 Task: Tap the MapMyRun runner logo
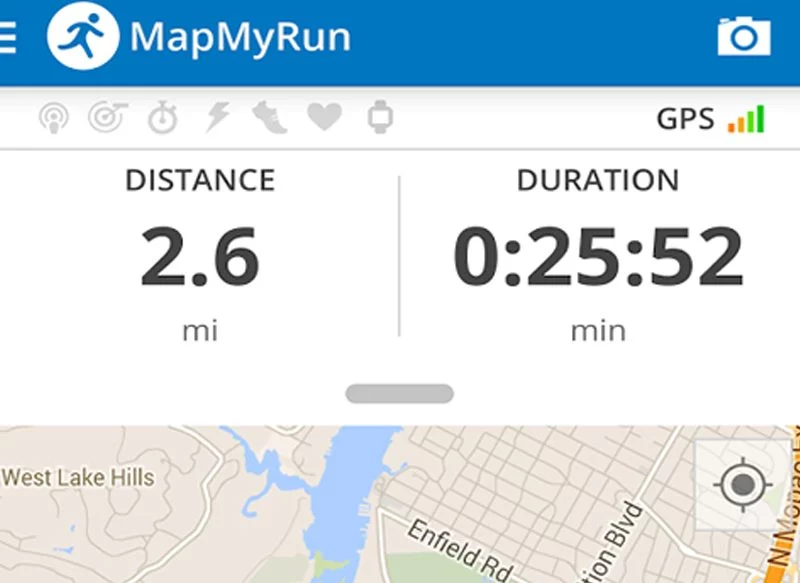pos(83,37)
